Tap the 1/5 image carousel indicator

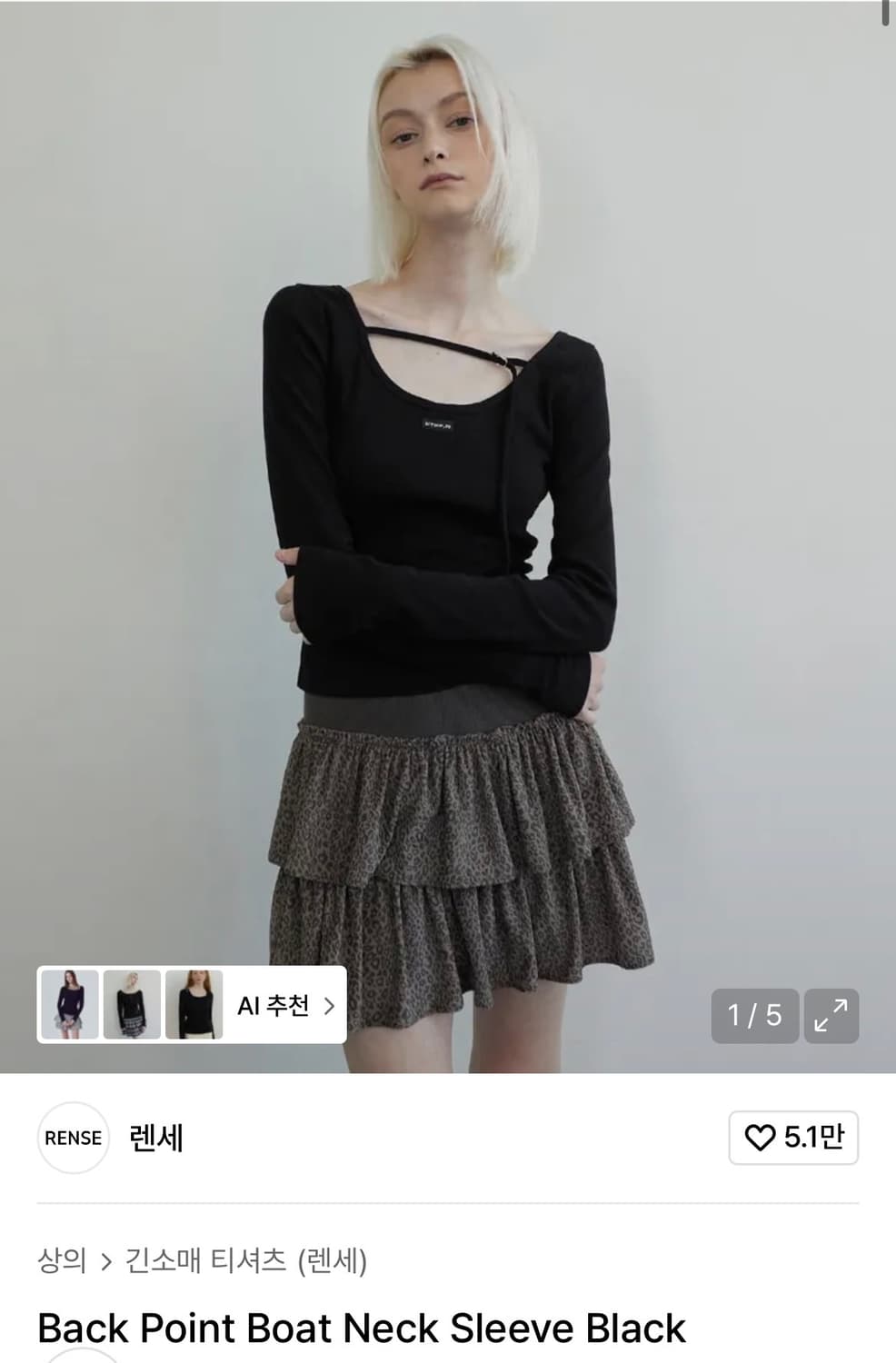point(754,1015)
